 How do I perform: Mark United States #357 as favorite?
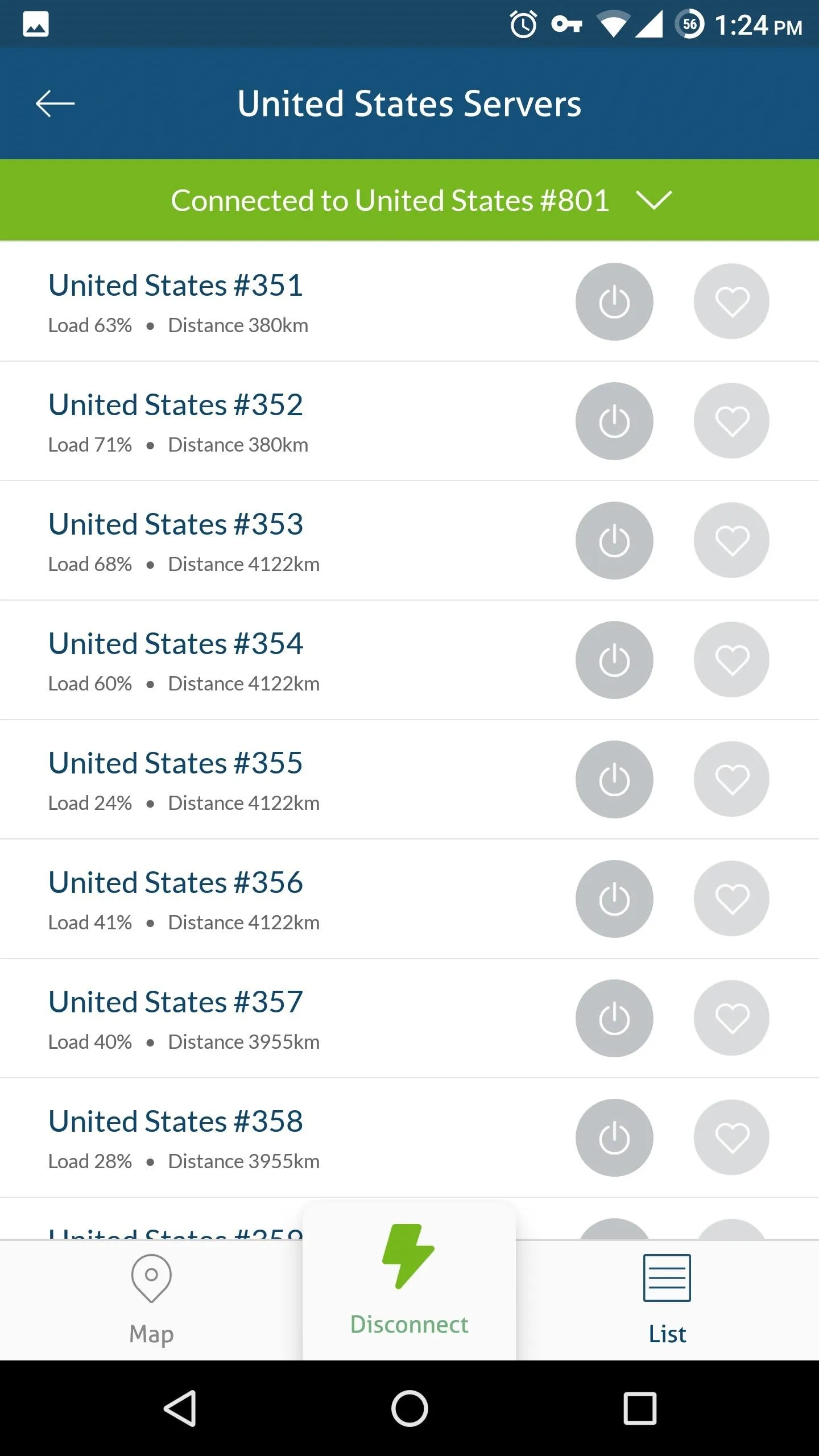pyautogui.click(x=731, y=1018)
